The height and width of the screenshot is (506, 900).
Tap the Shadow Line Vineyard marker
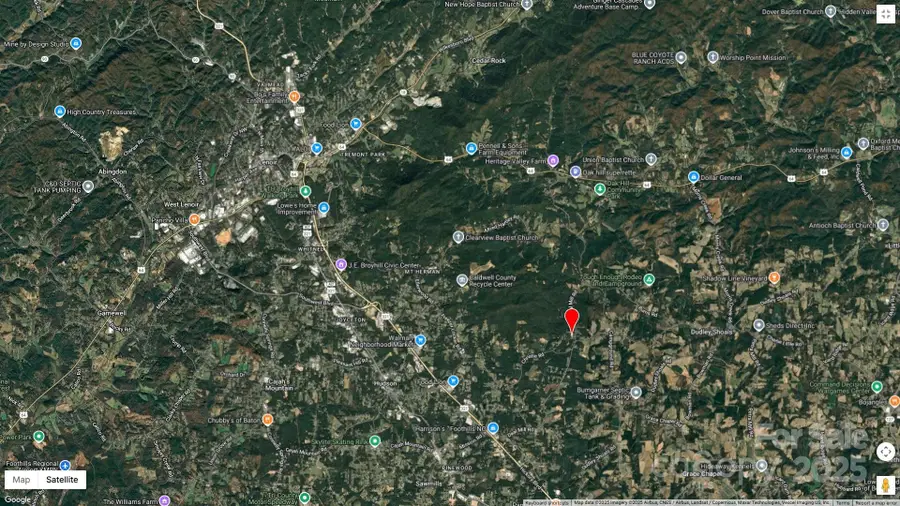tap(774, 277)
